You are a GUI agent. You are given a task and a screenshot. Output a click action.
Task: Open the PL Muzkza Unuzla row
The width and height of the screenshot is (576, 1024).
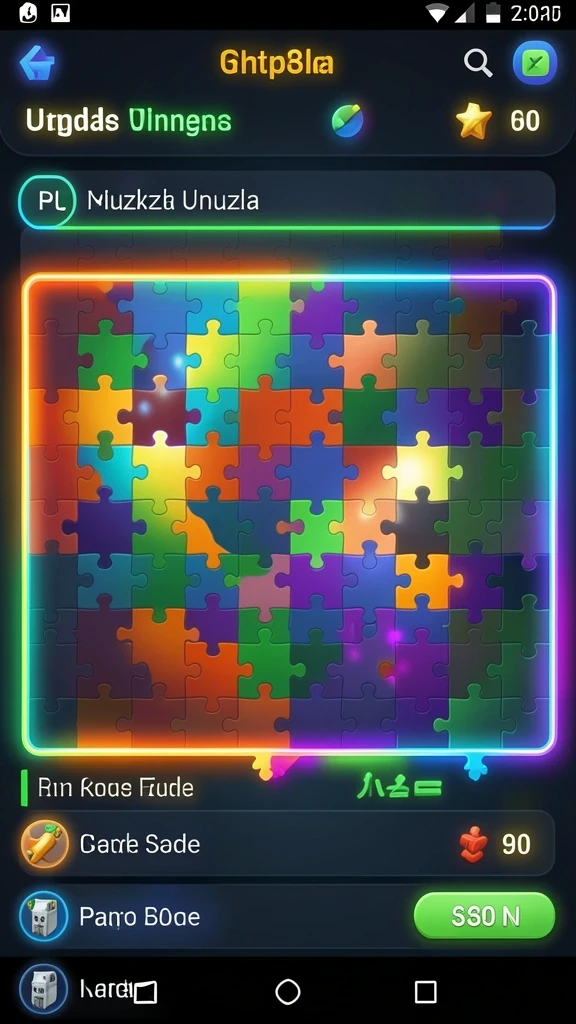click(x=287, y=201)
